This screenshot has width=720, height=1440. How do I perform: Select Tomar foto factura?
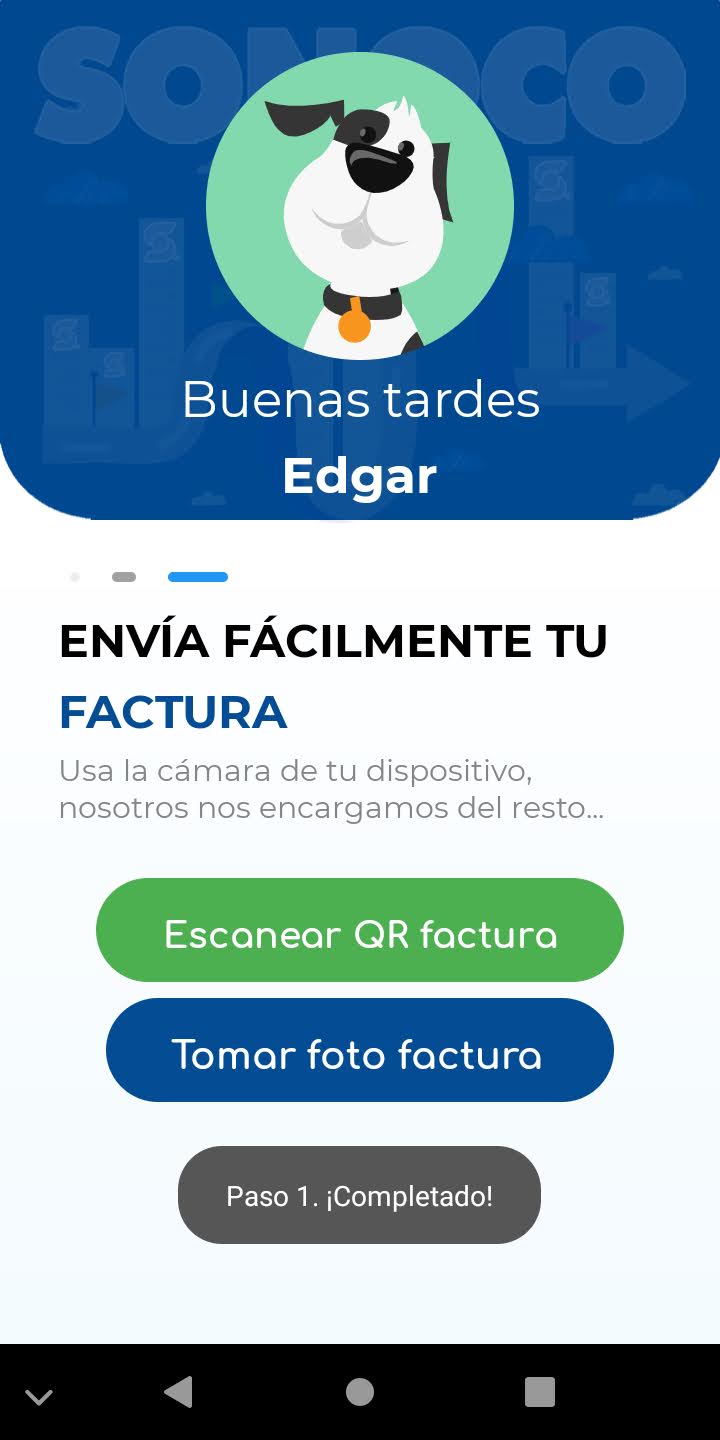(x=360, y=1050)
